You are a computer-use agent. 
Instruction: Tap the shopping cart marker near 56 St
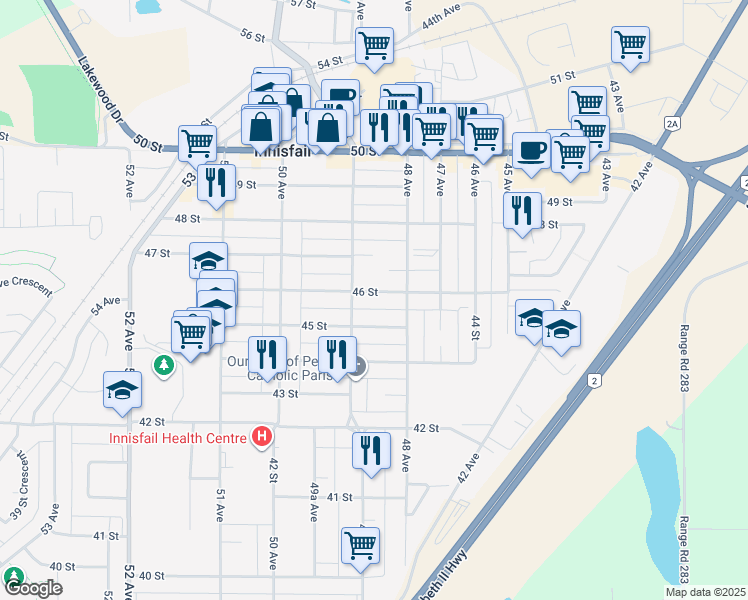coord(374,45)
